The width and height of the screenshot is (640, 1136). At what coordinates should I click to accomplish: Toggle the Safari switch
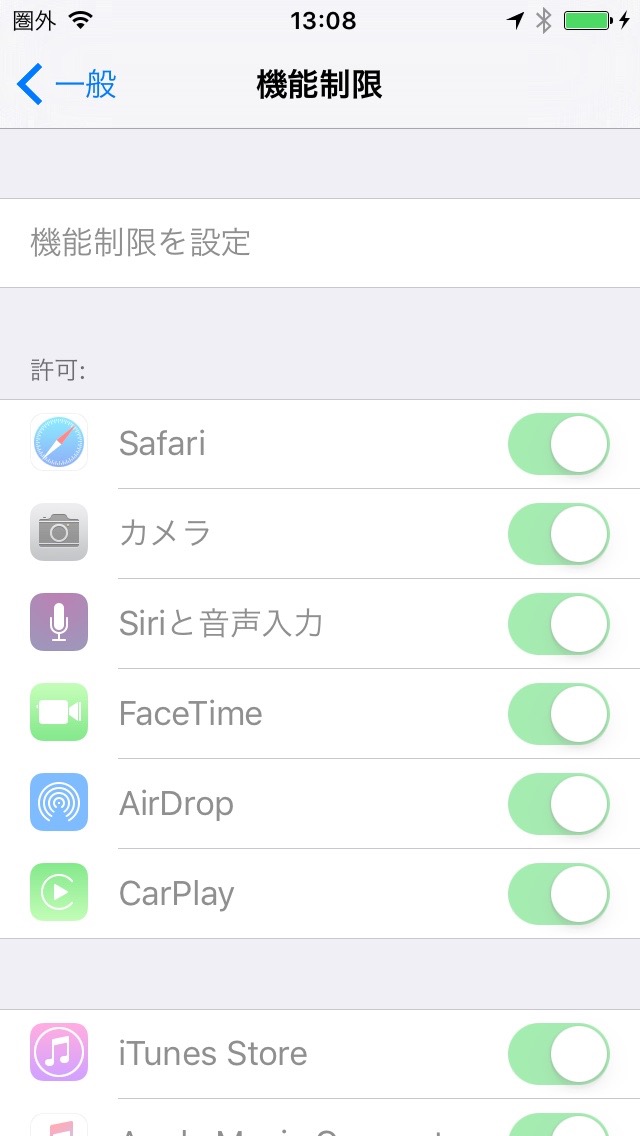coord(559,443)
